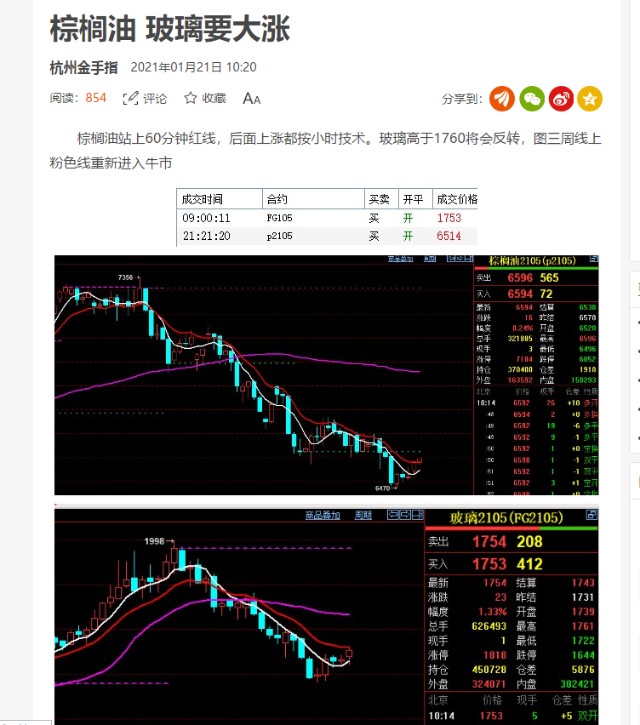
Task: Share the article via the orange icon
Action: click(x=502, y=98)
